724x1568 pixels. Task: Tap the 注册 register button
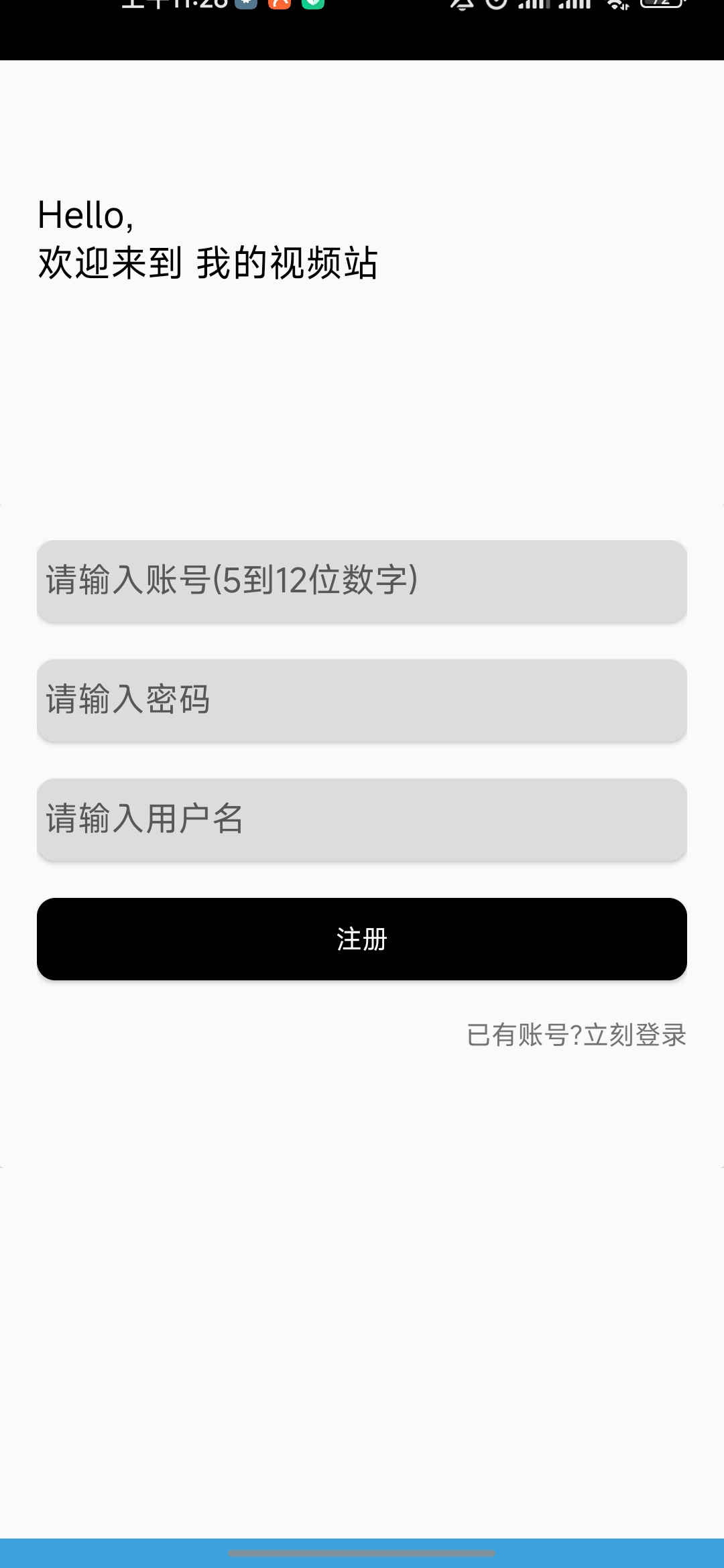[362, 939]
